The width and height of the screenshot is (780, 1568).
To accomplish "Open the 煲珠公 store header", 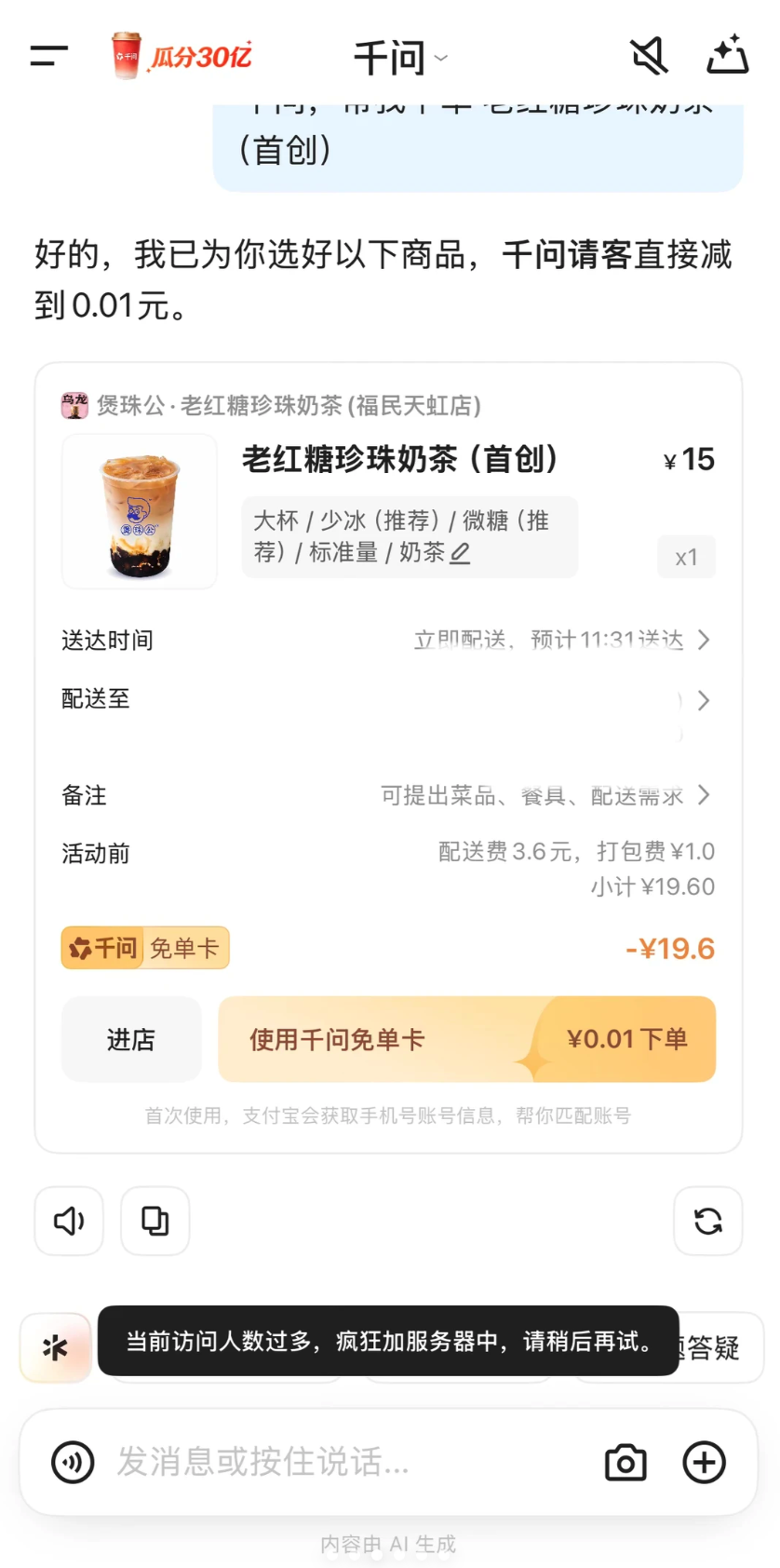I will coord(272,406).
